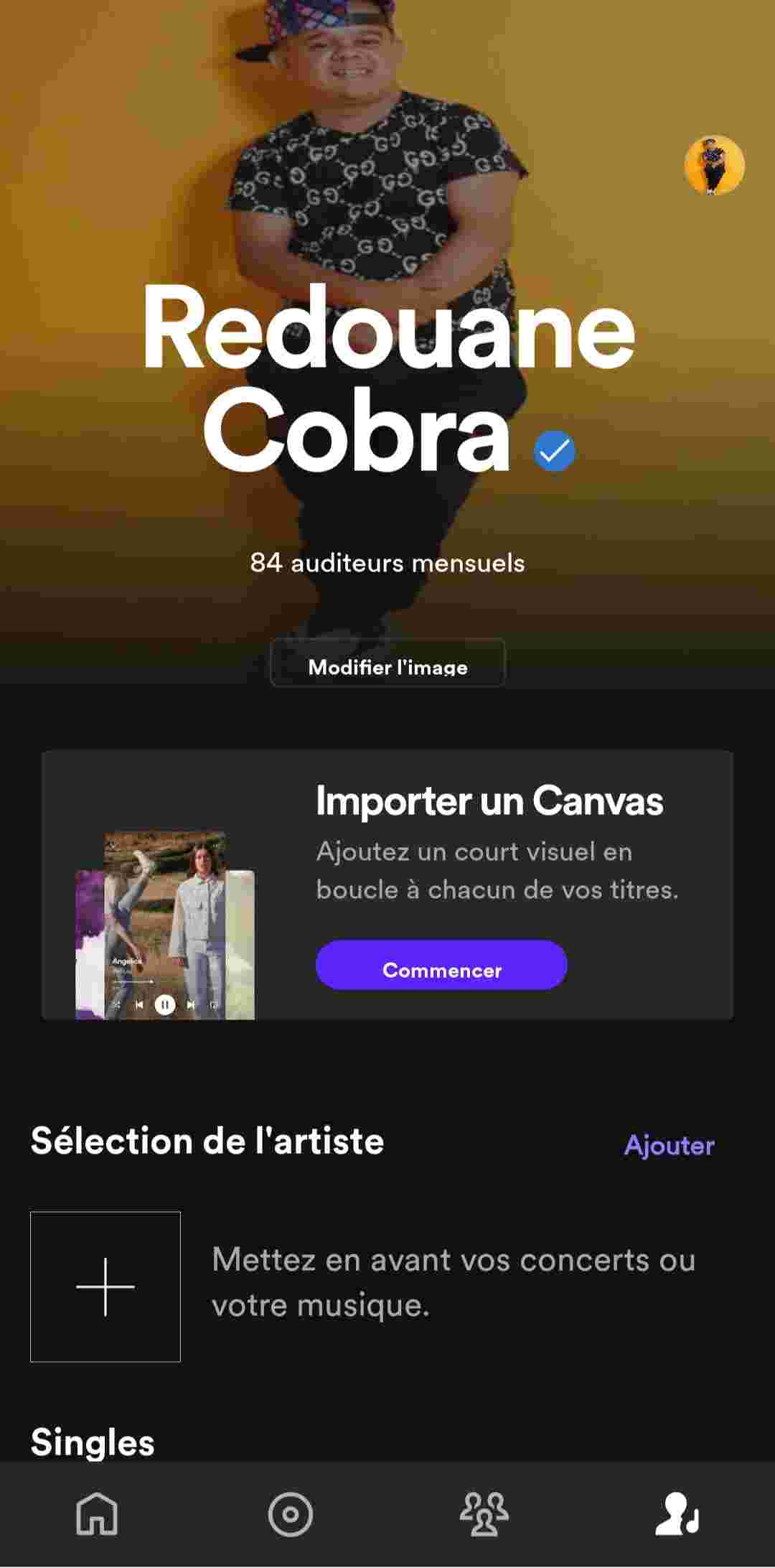Open the Audience tab
Image resolution: width=775 pixels, height=1568 pixels.
pos(484,1513)
